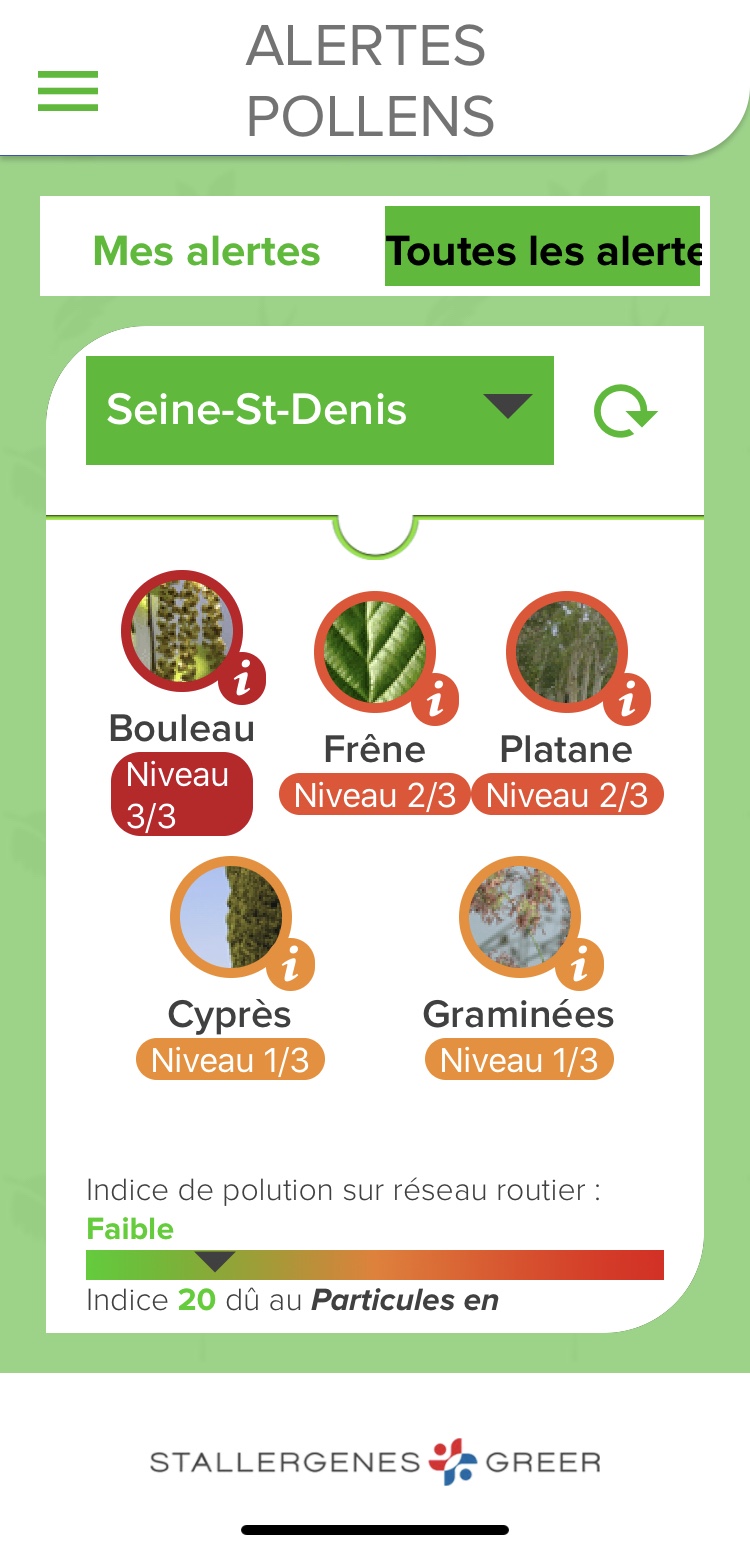See Graminées pollen information
Screen dimensions: 750x1551
[x=580, y=966]
